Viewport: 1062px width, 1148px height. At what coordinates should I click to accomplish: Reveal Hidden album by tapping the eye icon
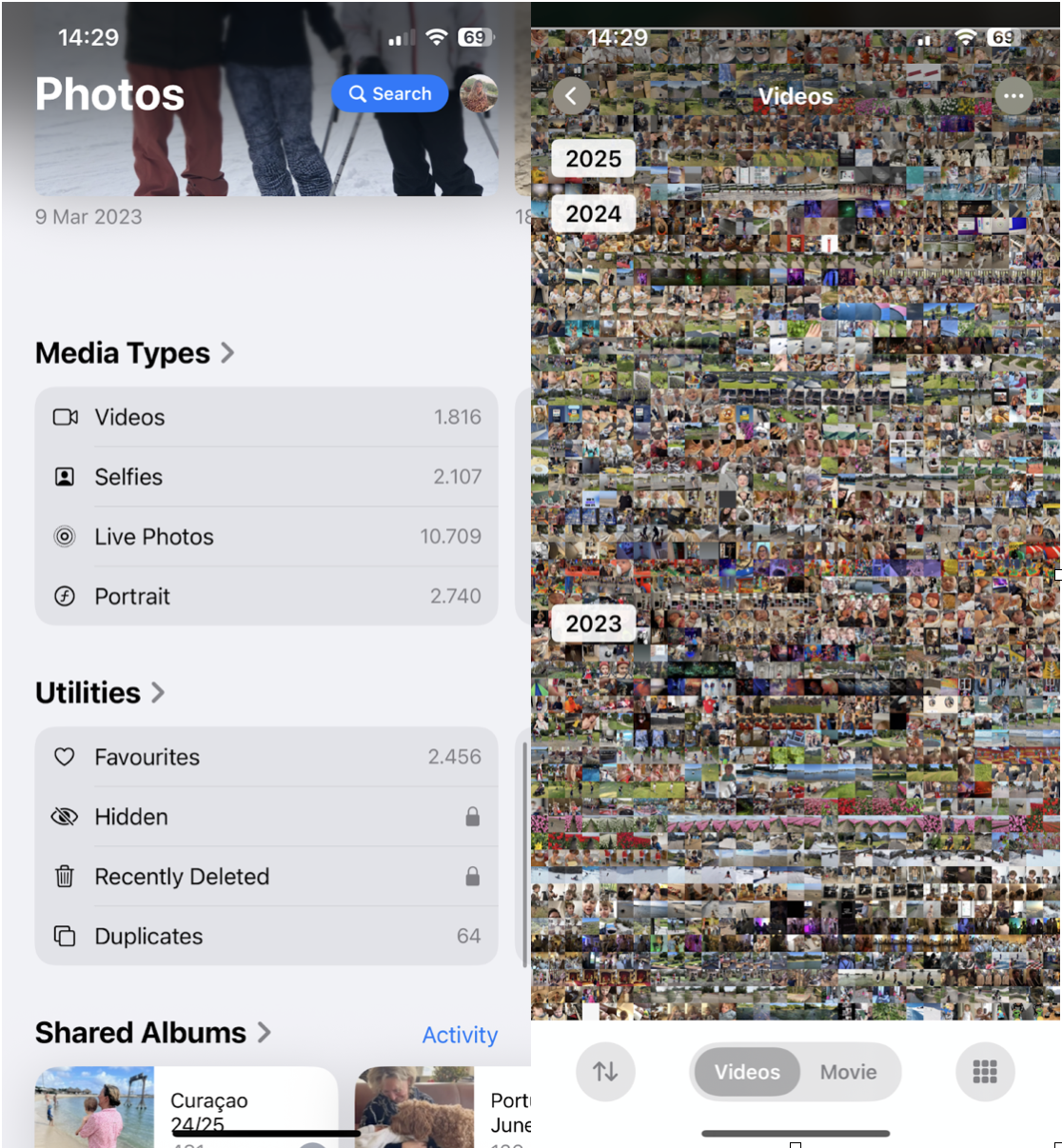click(x=65, y=816)
